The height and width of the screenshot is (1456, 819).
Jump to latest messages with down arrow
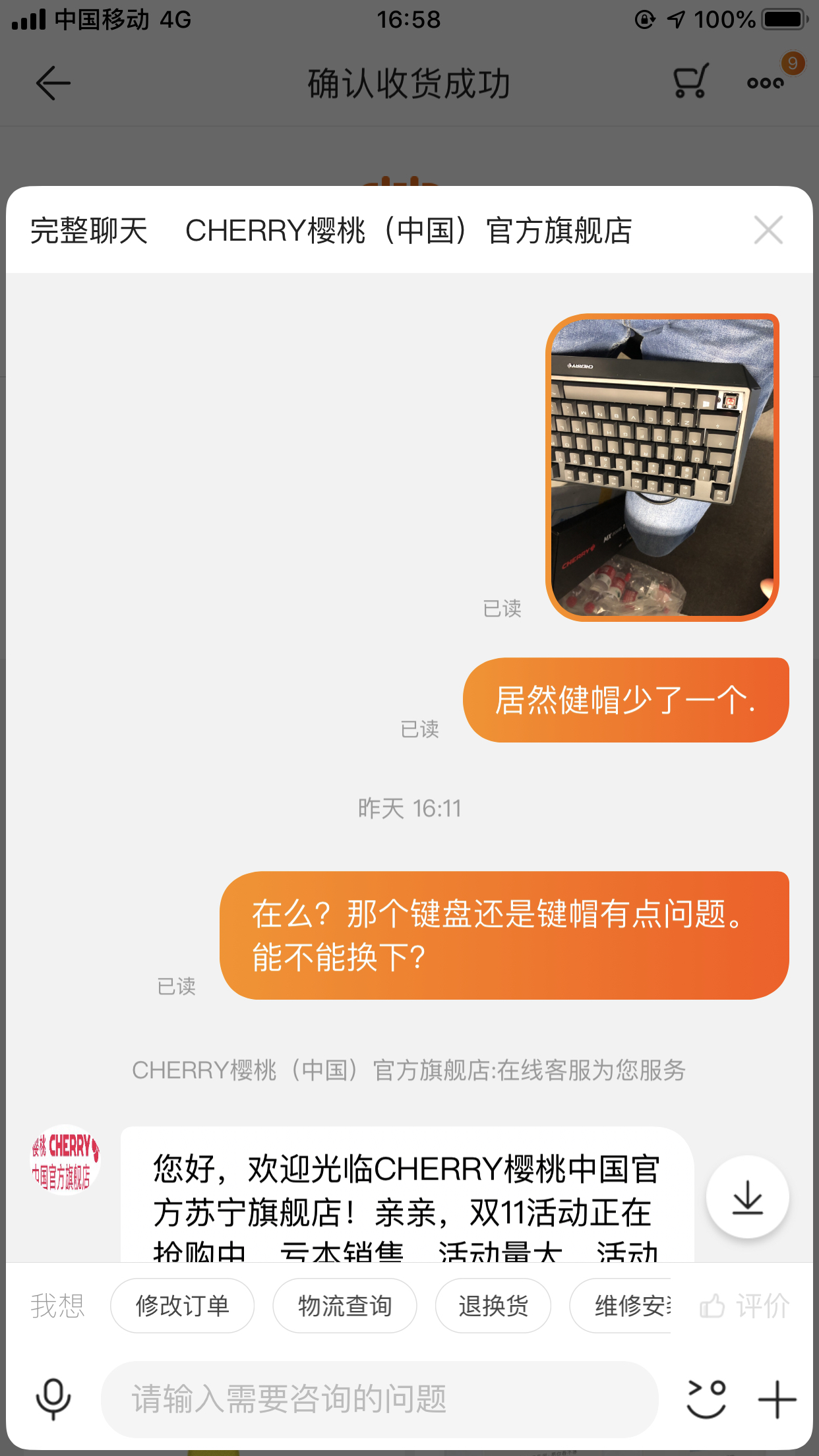click(x=747, y=1197)
